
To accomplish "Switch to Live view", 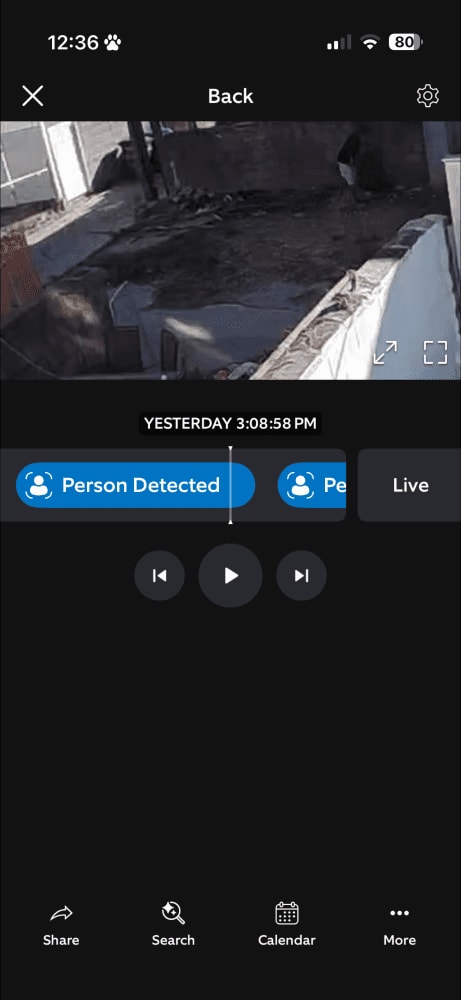I will pyautogui.click(x=409, y=485).
